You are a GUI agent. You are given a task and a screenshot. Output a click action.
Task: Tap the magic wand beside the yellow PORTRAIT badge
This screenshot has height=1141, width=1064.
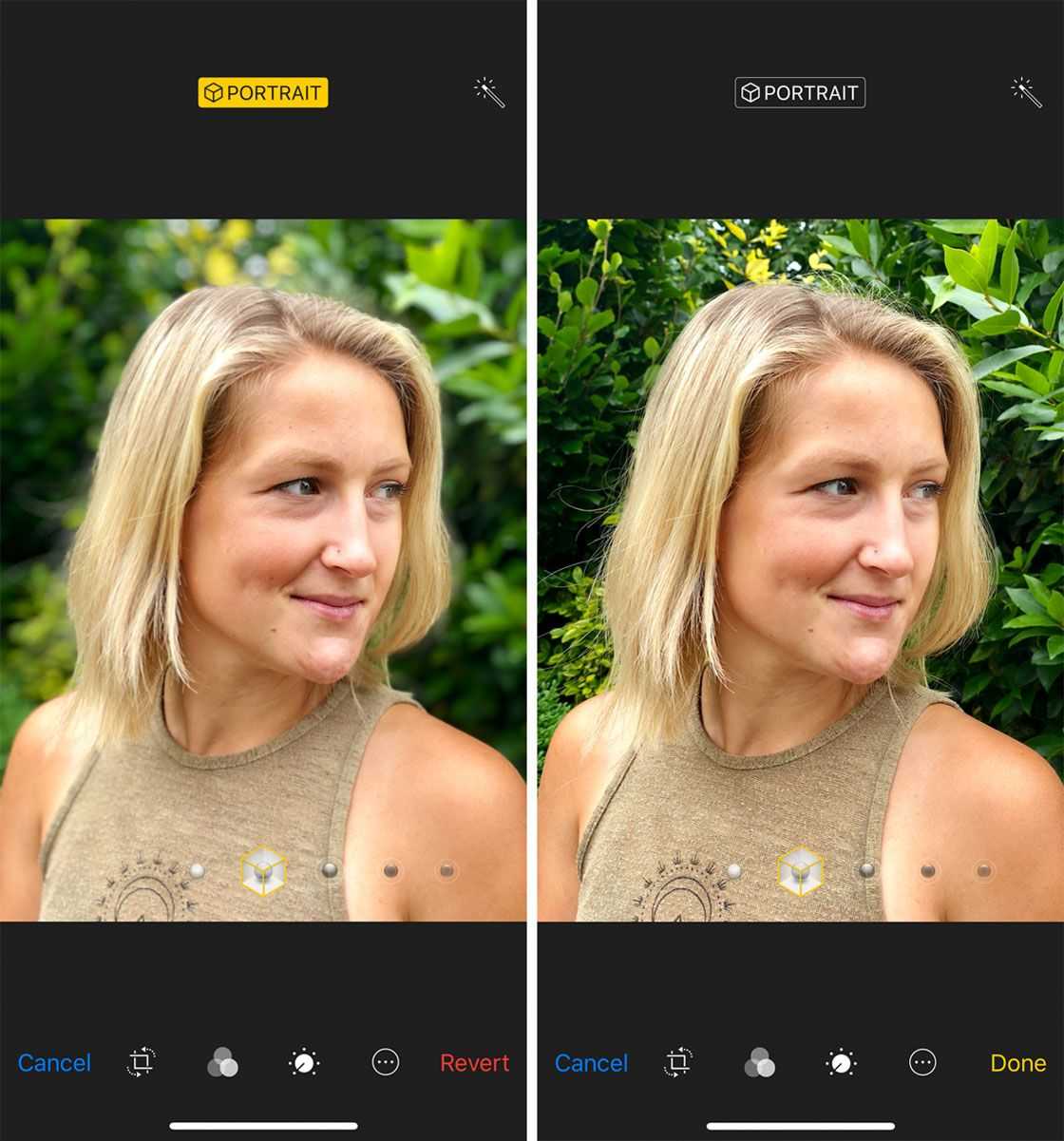coord(489,92)
